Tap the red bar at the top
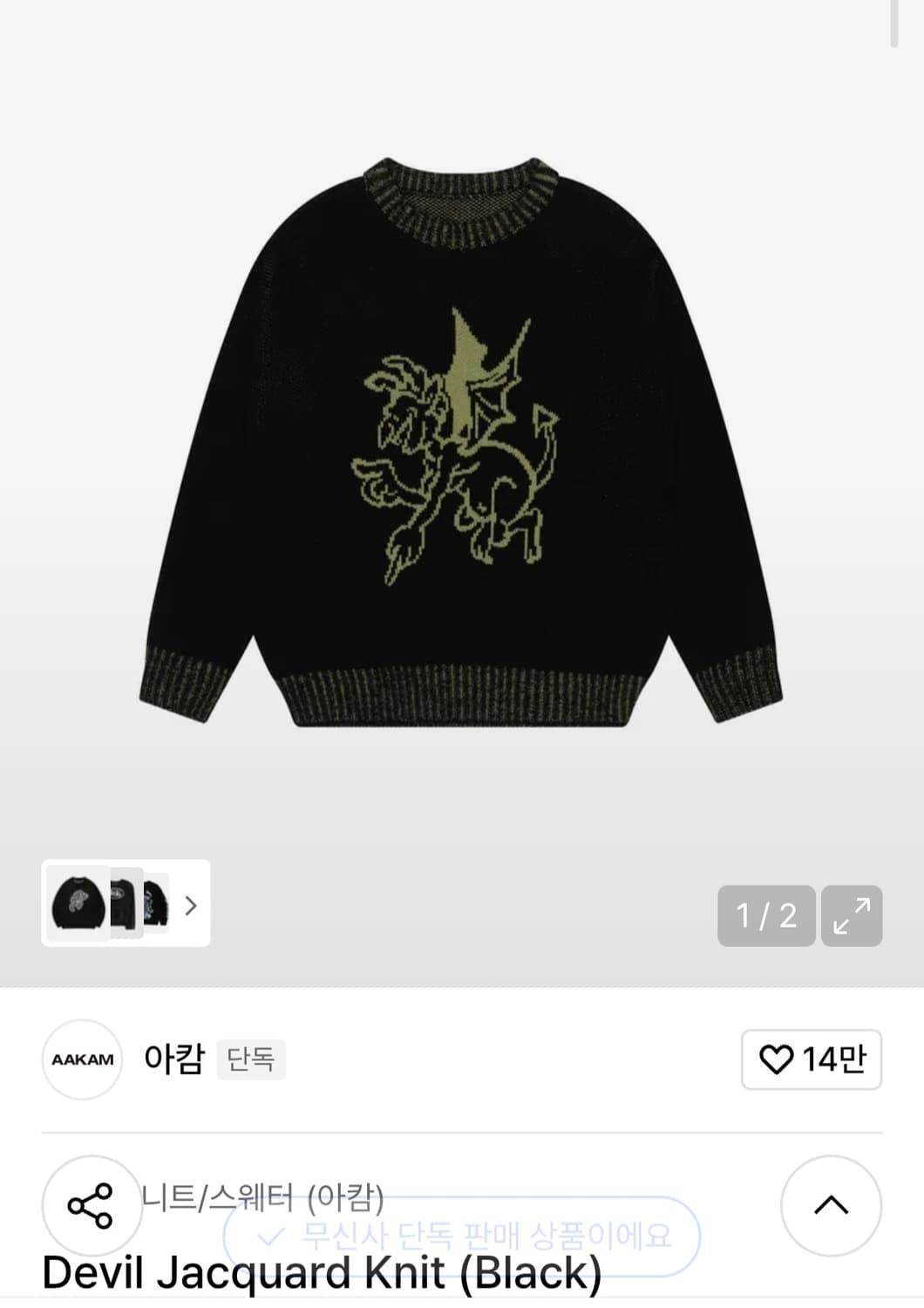The height and width of the screenshot is (1308, 924). pyautogui.click(x=462, y=7)
